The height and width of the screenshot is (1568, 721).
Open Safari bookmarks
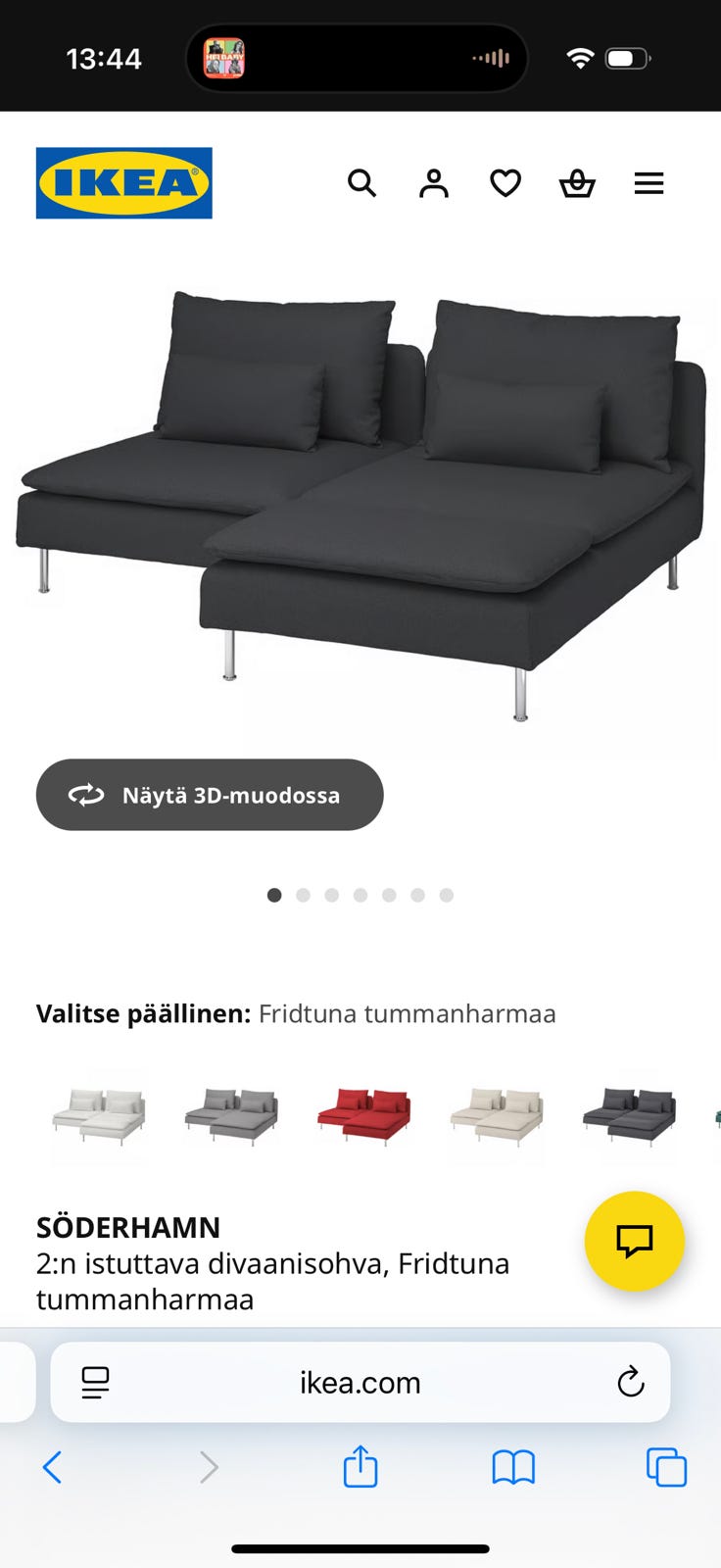click(513, 1468)
